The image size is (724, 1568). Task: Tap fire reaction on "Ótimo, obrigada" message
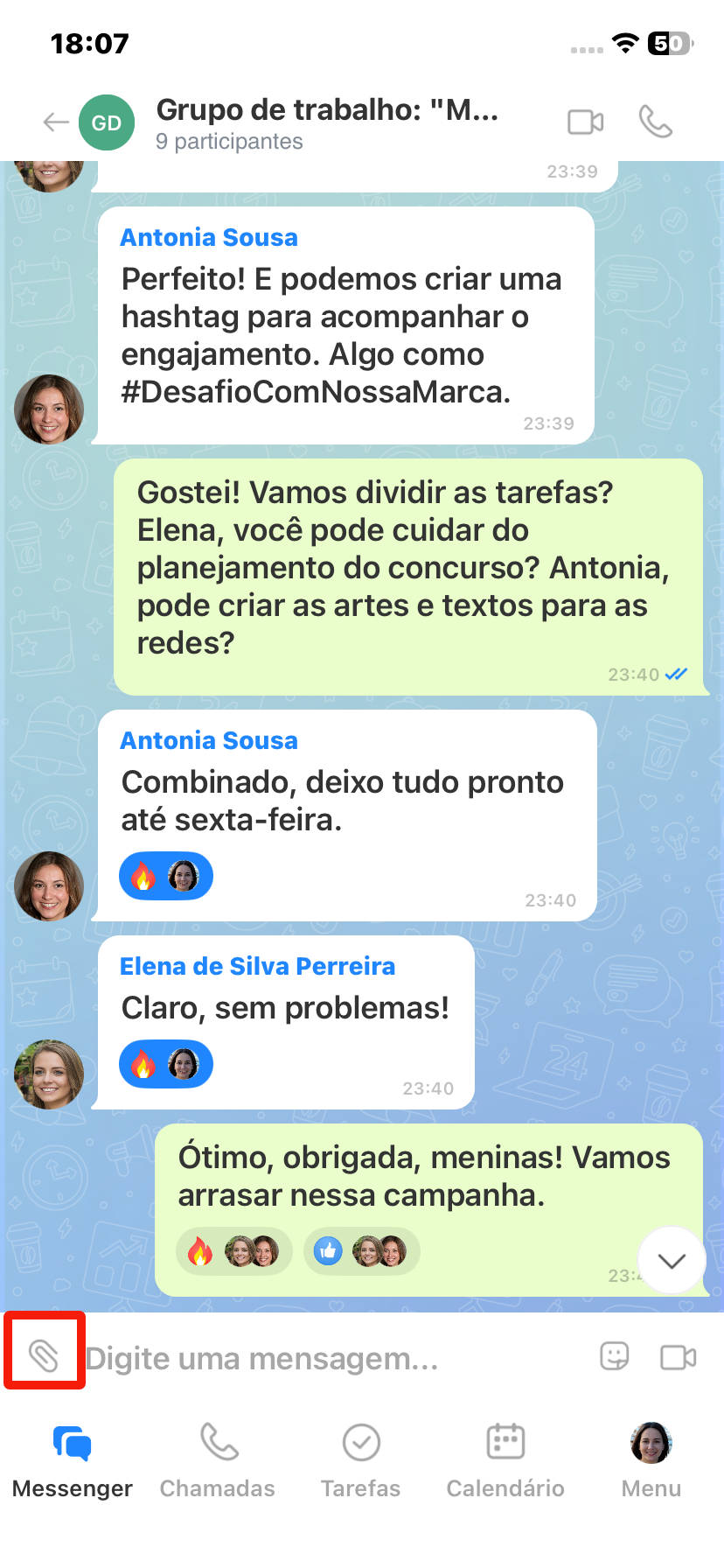(x=233, y=1252)
